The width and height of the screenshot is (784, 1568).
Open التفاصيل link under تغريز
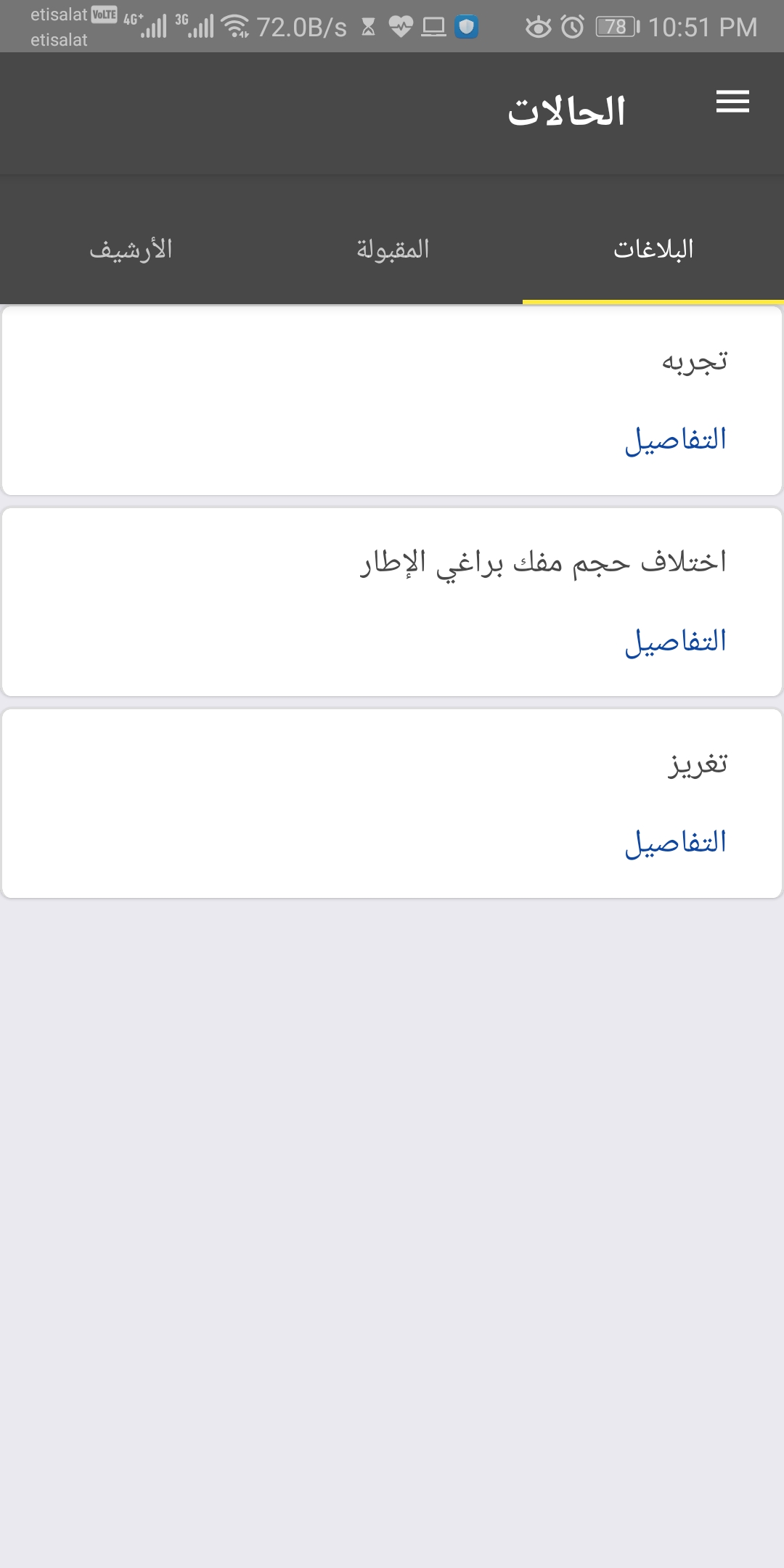676,843
